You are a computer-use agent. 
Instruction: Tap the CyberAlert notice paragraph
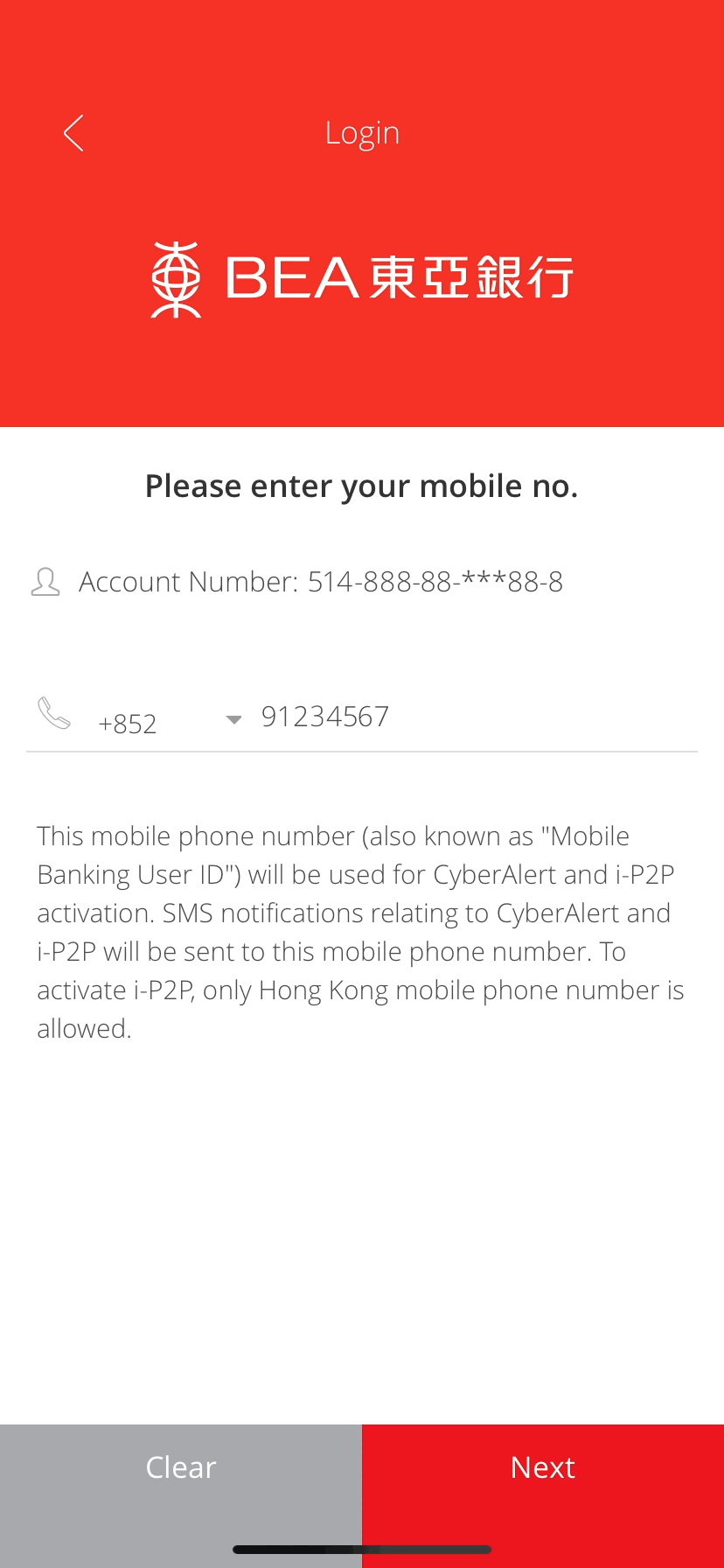362,932
